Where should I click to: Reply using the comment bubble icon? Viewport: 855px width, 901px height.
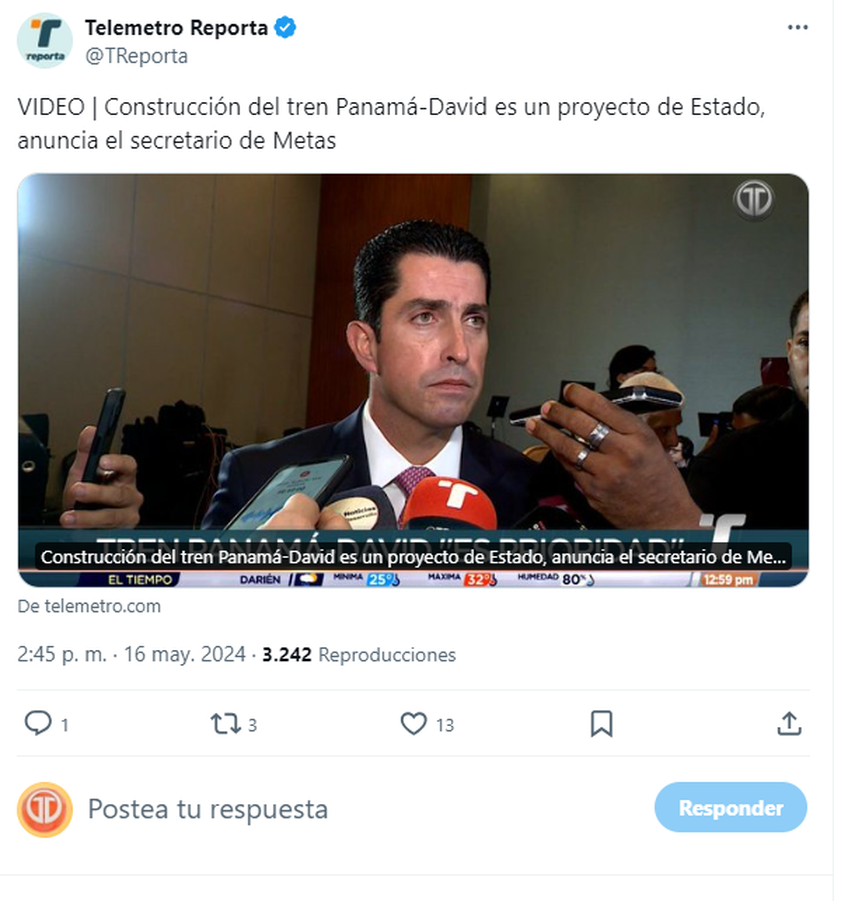(38, 724)
